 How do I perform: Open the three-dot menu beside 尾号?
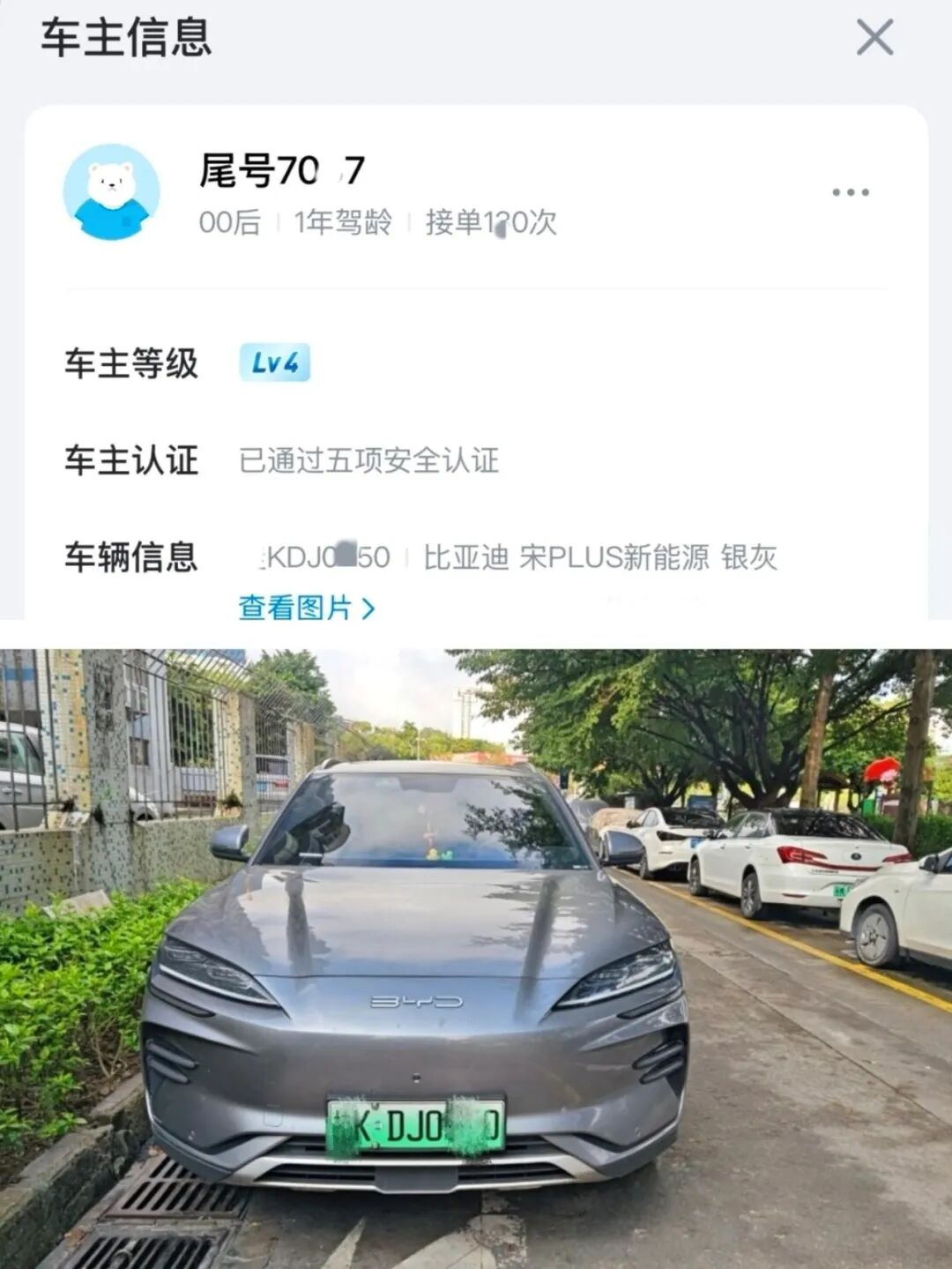point(851,192)
